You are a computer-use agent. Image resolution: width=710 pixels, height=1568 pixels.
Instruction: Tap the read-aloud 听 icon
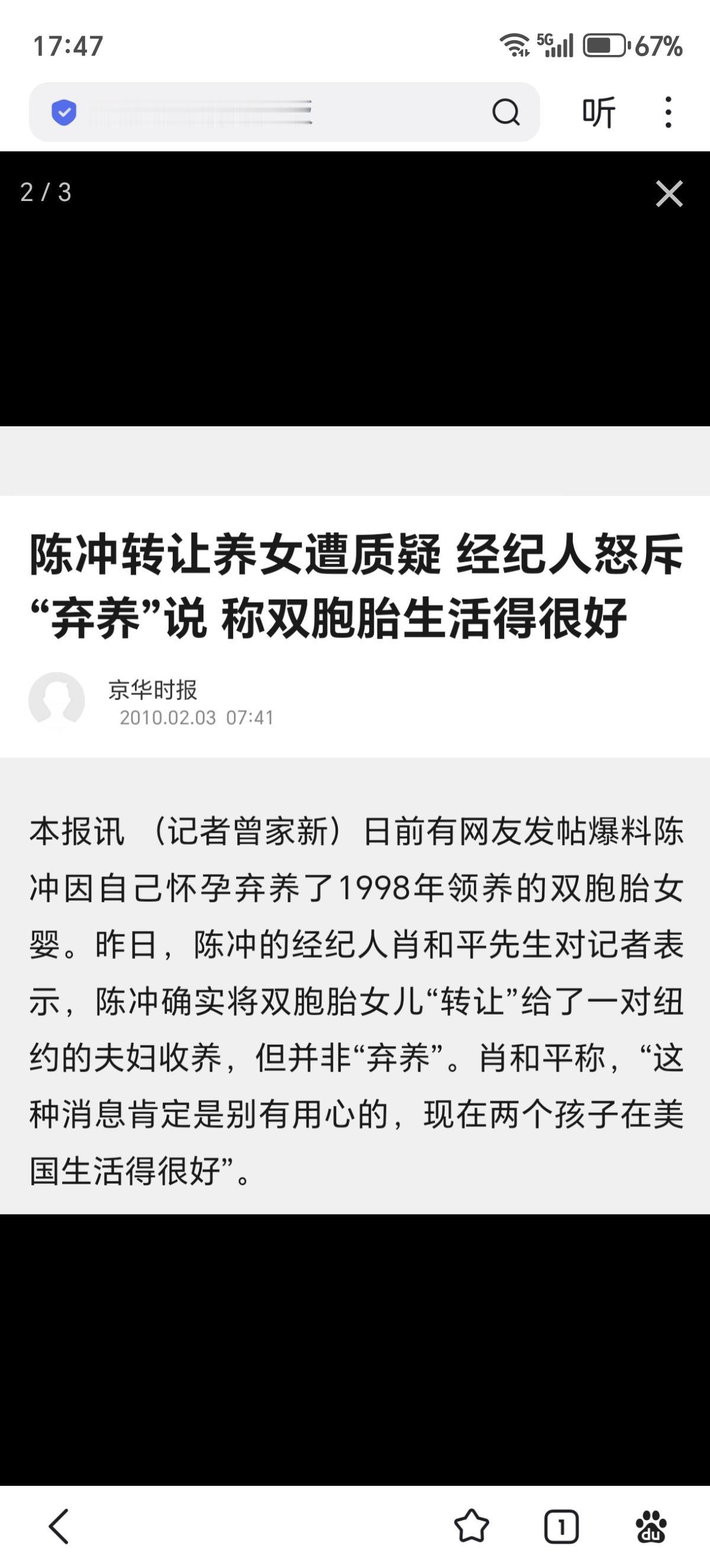tap(600, 111)
